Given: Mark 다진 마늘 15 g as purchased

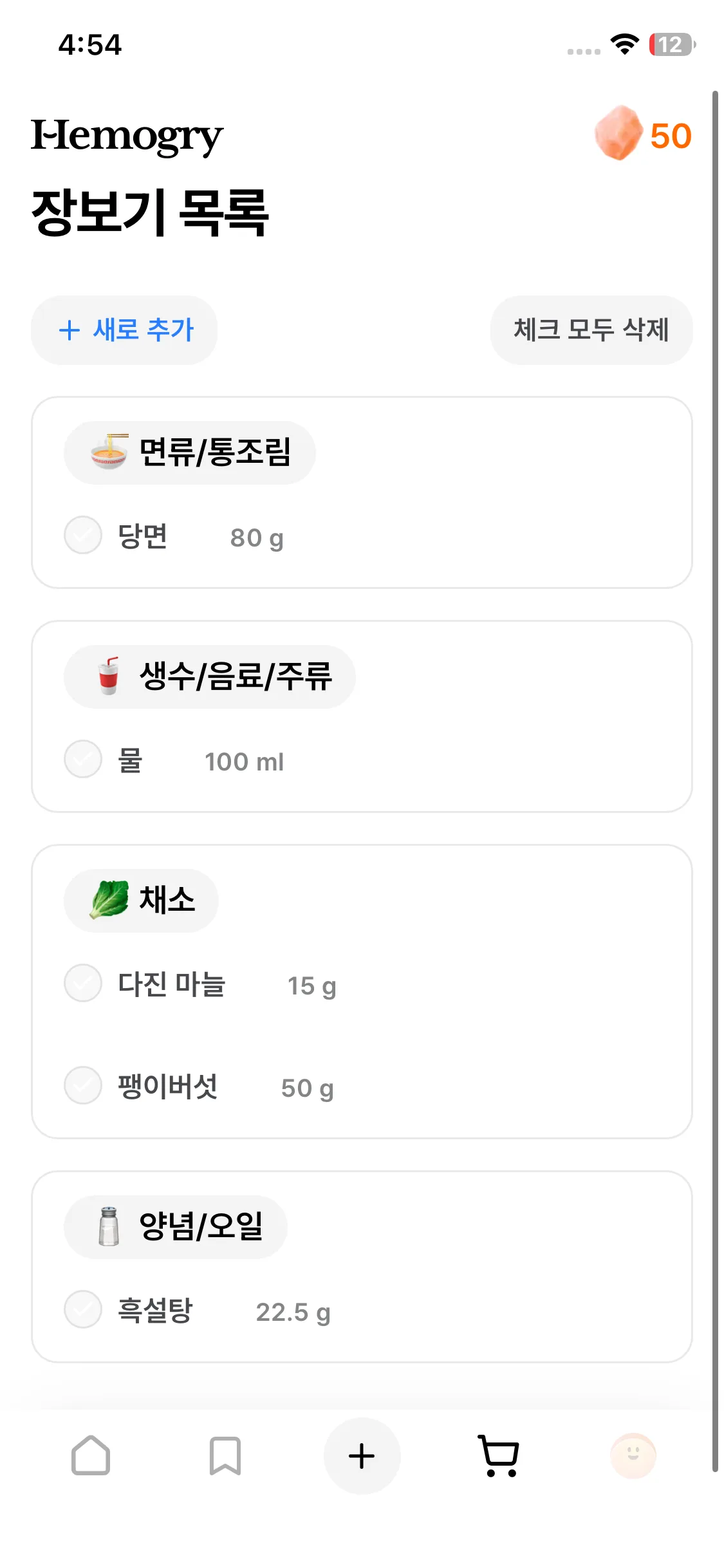Looking at the screenshot, I should click(x=82, y=984).
